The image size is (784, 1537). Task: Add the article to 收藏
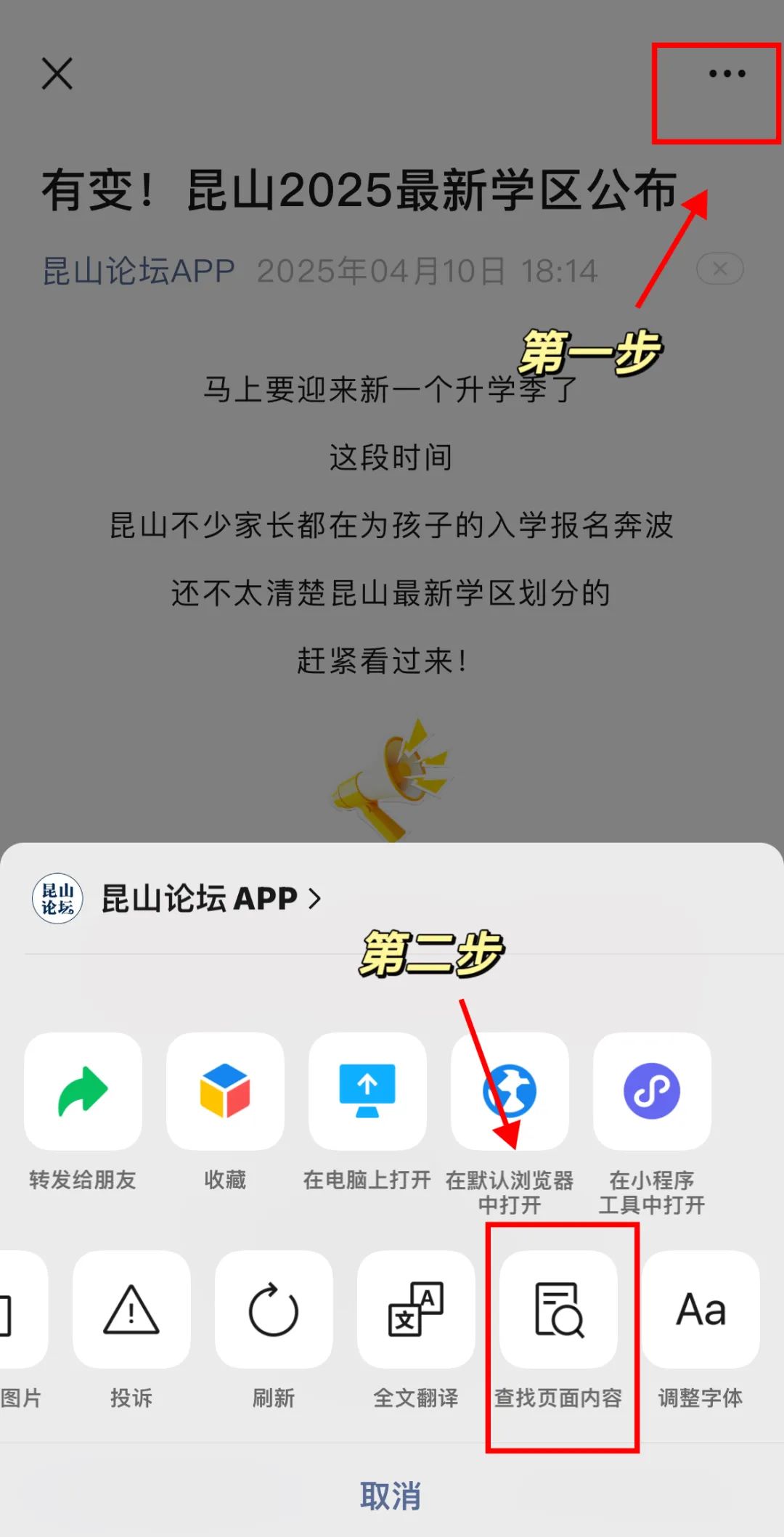coord(225,1091)
